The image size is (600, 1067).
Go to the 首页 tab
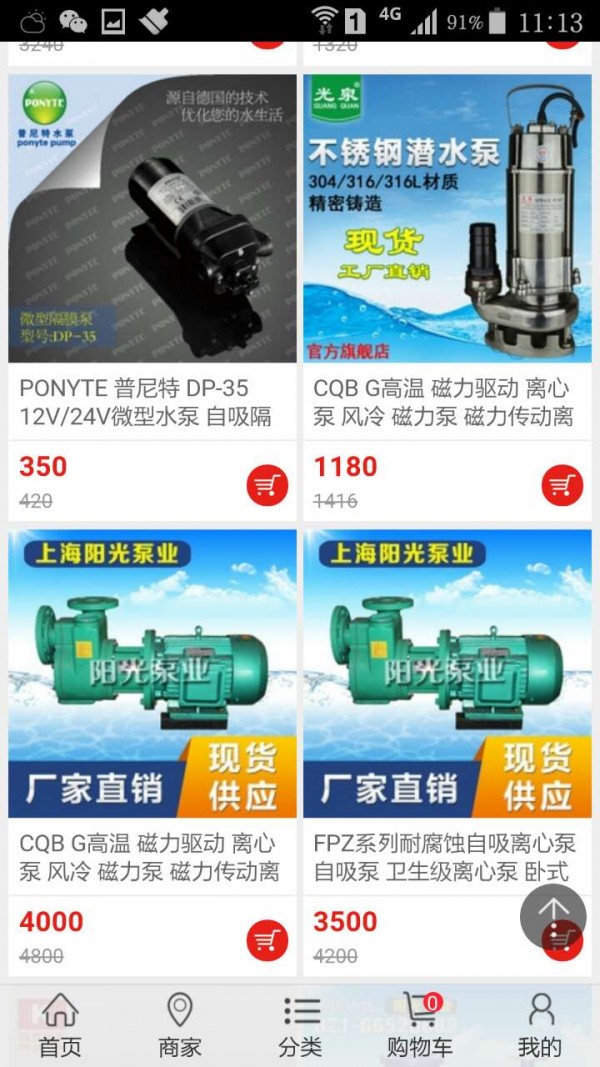60,1025
